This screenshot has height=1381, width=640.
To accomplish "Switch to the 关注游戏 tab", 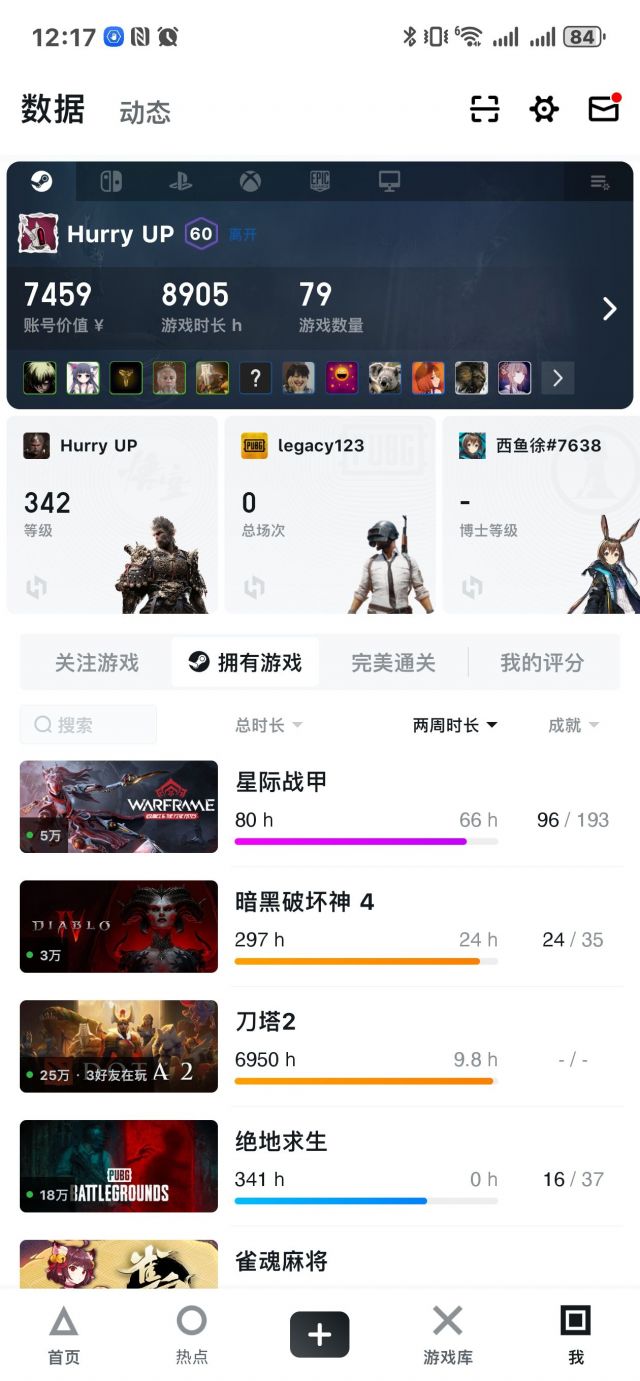I will click(x=96, y=662).
